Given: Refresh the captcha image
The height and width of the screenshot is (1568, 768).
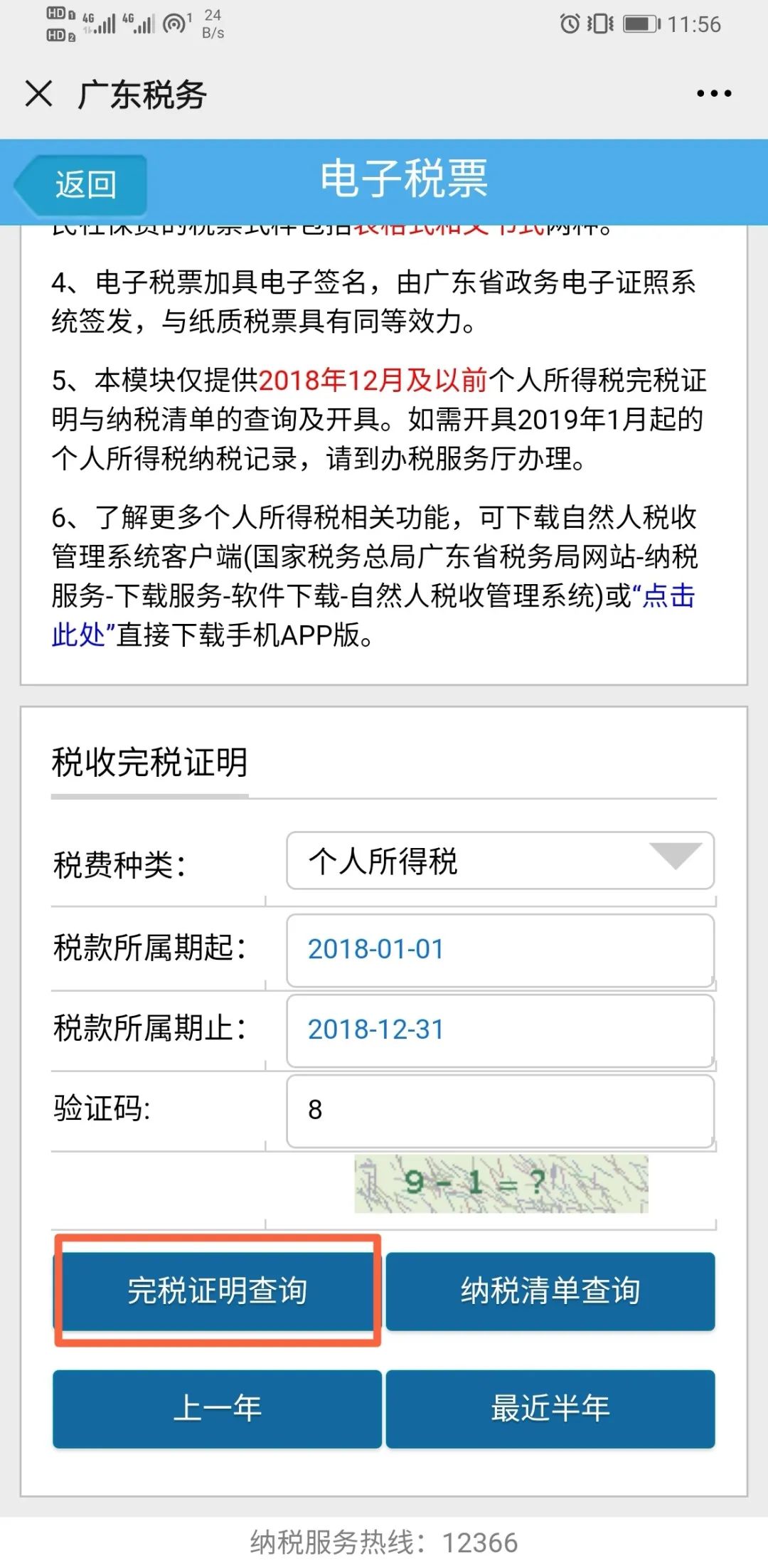Looking at the screenshot, I should (x=501, y=1183).
